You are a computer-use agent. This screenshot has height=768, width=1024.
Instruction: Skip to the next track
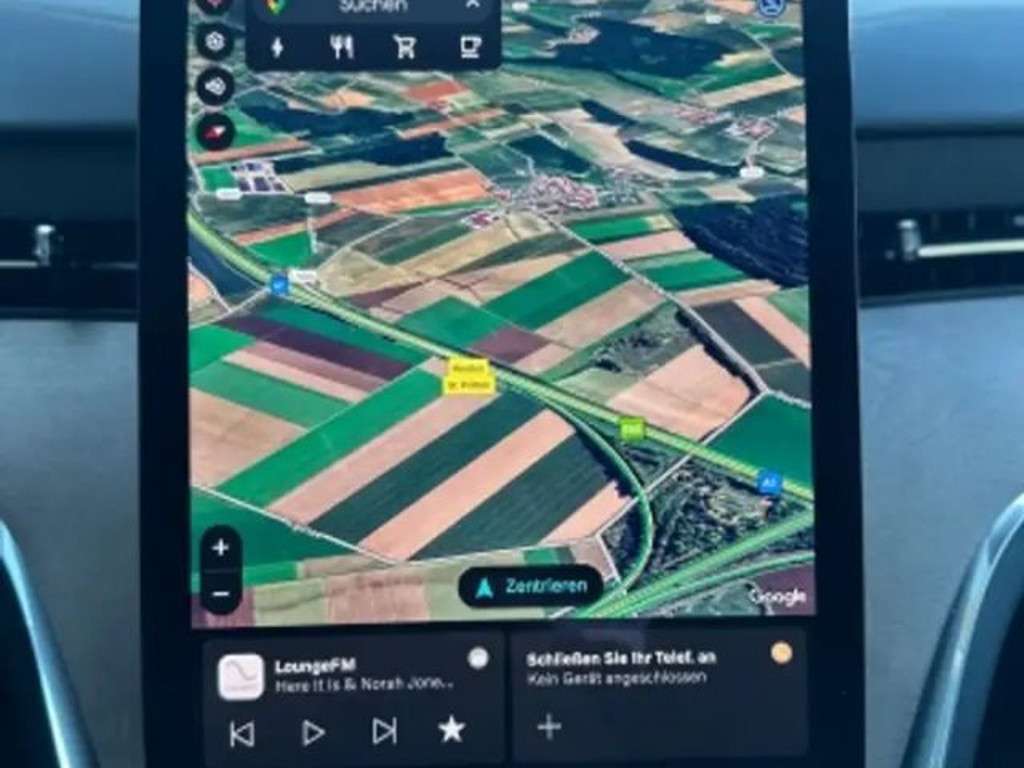click(x=384, y=732)
